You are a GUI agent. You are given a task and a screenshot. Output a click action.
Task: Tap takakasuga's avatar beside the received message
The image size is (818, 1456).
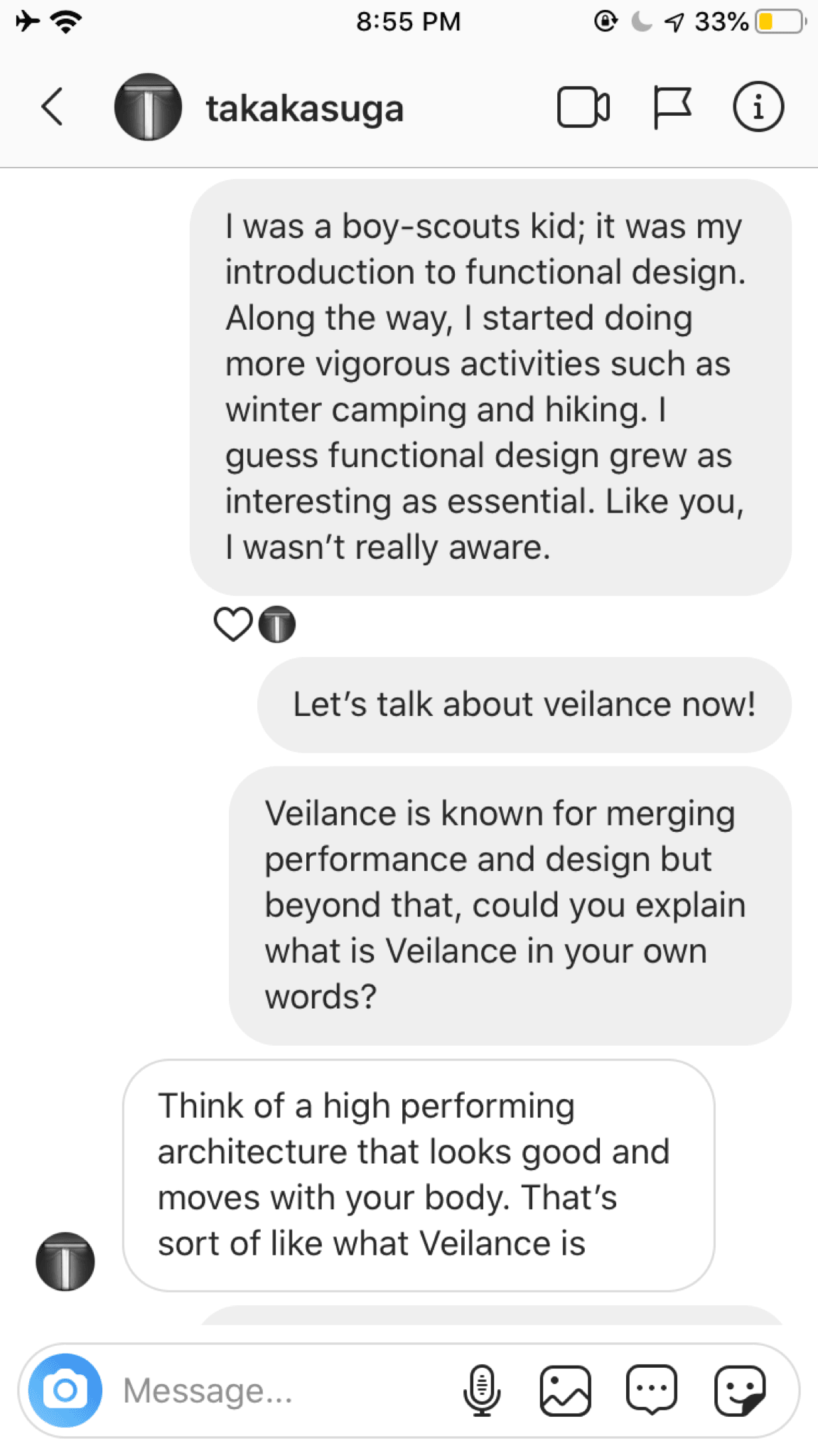point(65,1261)
